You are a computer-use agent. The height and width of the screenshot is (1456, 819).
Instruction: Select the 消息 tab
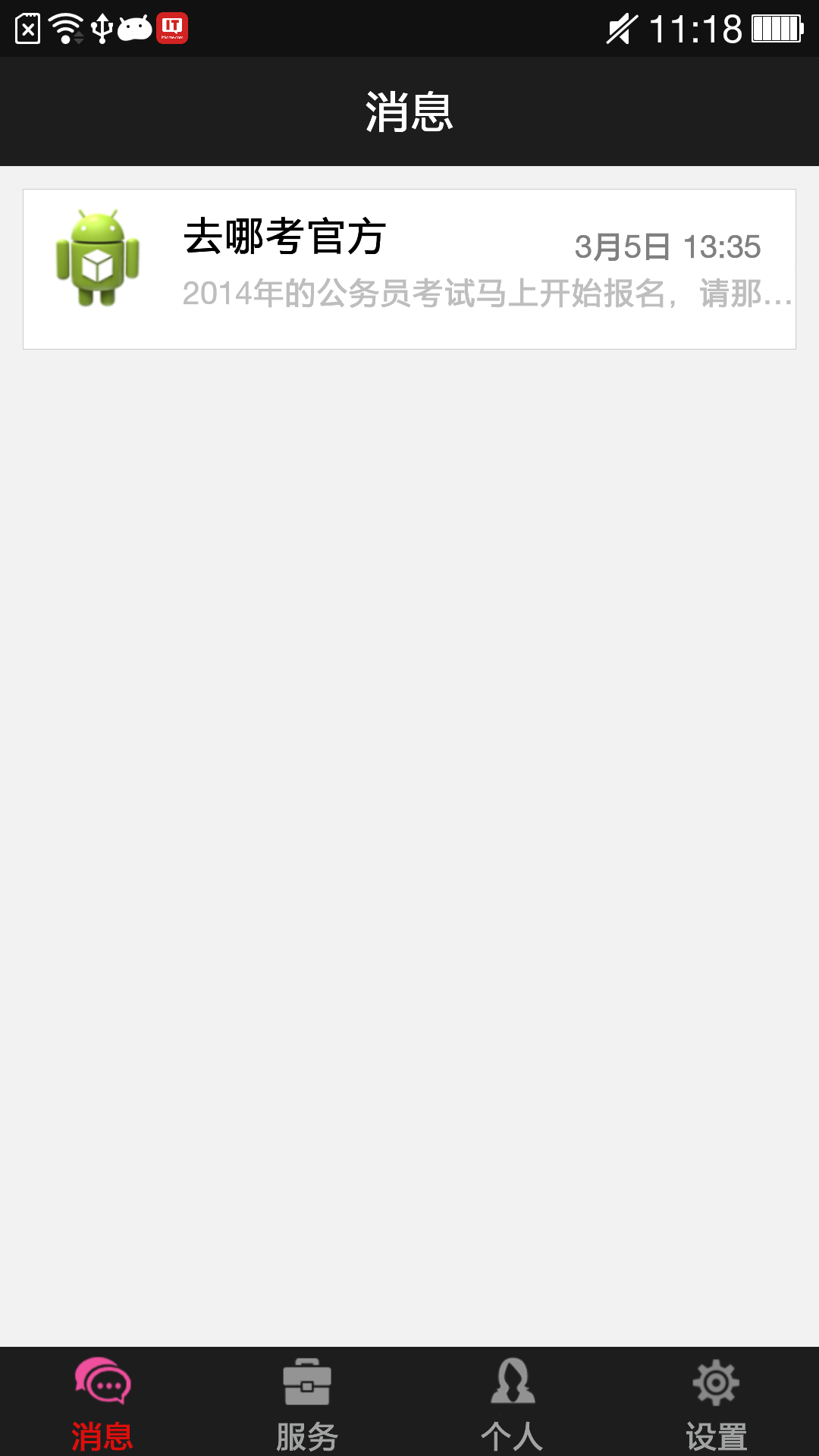(x=102, y=1403)
